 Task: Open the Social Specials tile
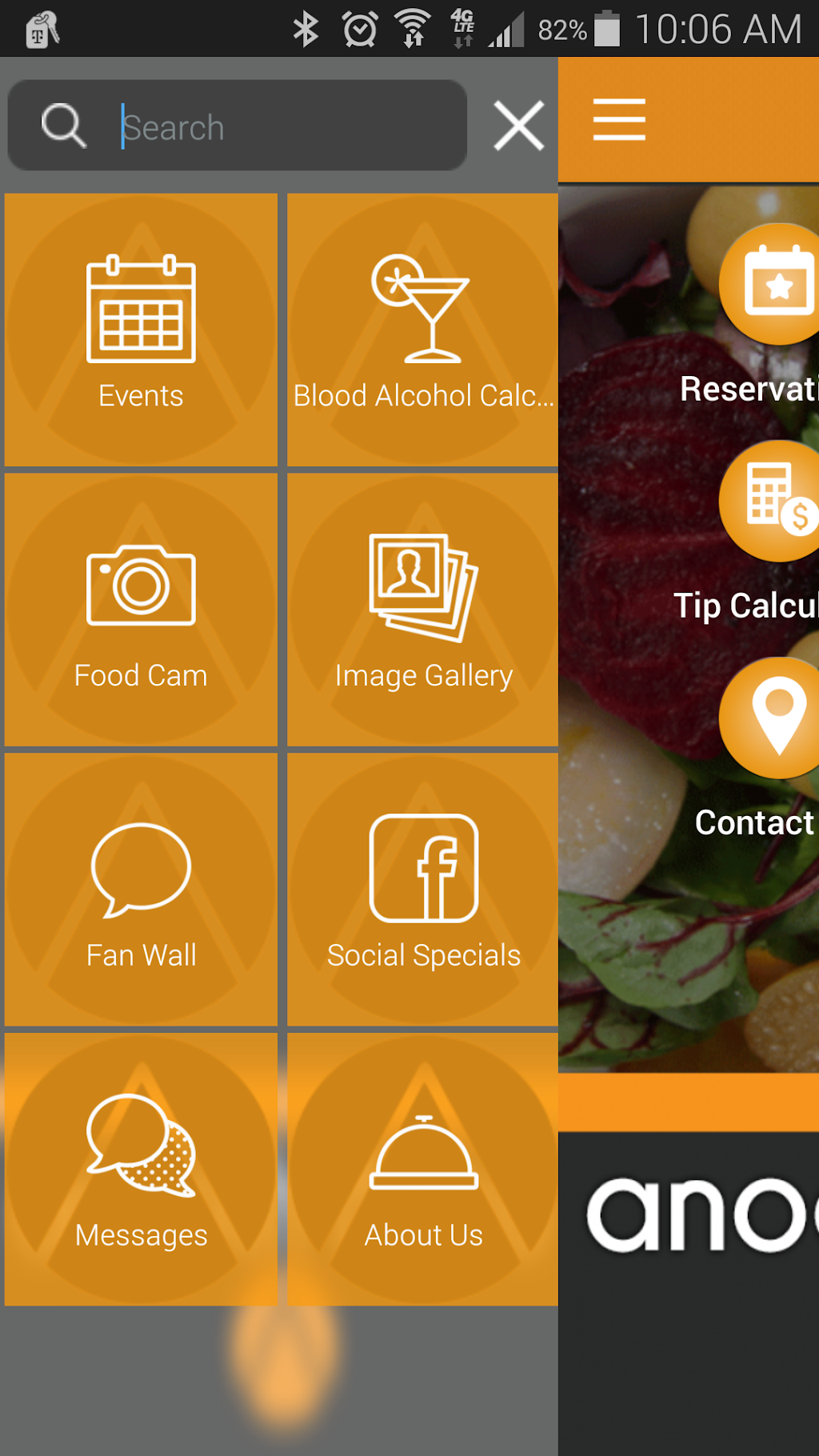coord(423,890)
